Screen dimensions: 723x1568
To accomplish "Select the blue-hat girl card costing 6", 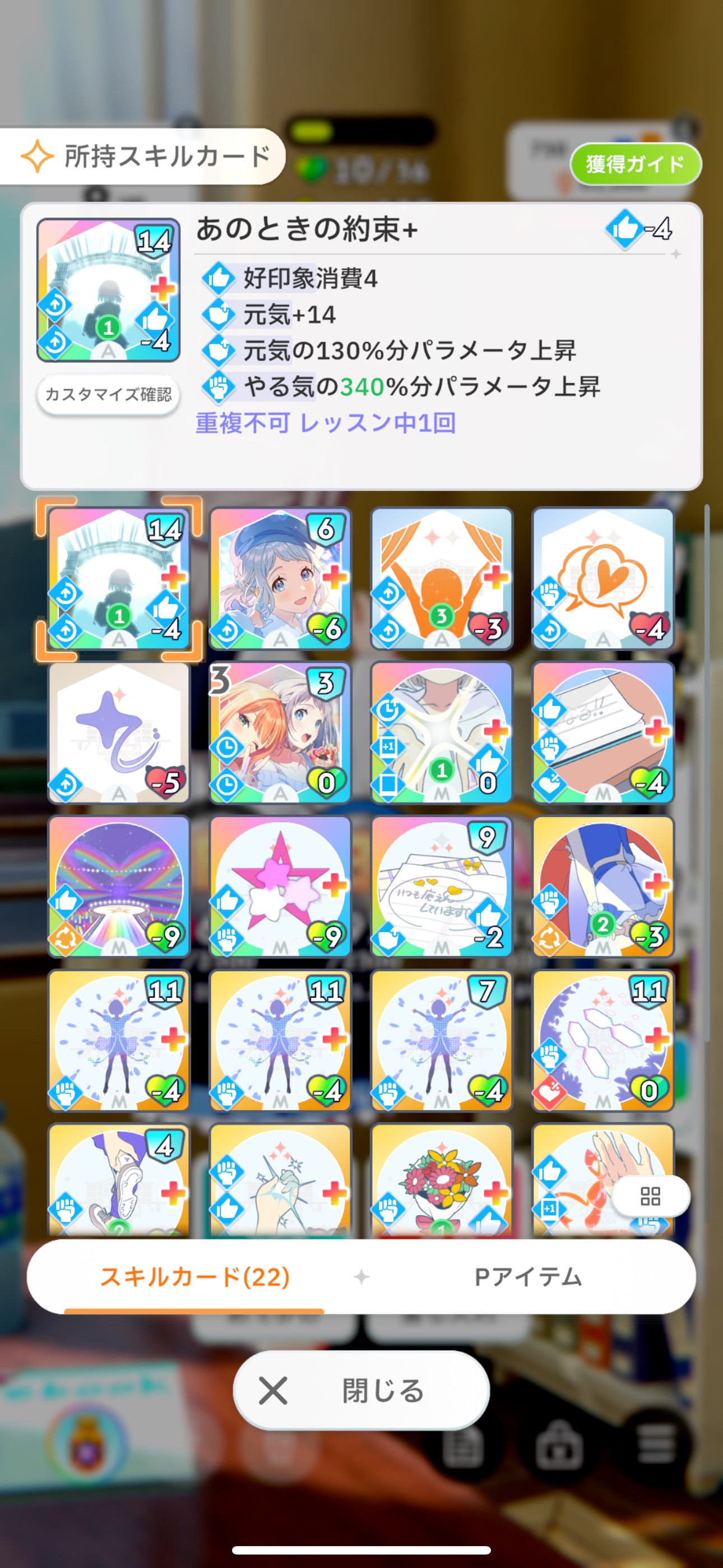I will point(280,578).
